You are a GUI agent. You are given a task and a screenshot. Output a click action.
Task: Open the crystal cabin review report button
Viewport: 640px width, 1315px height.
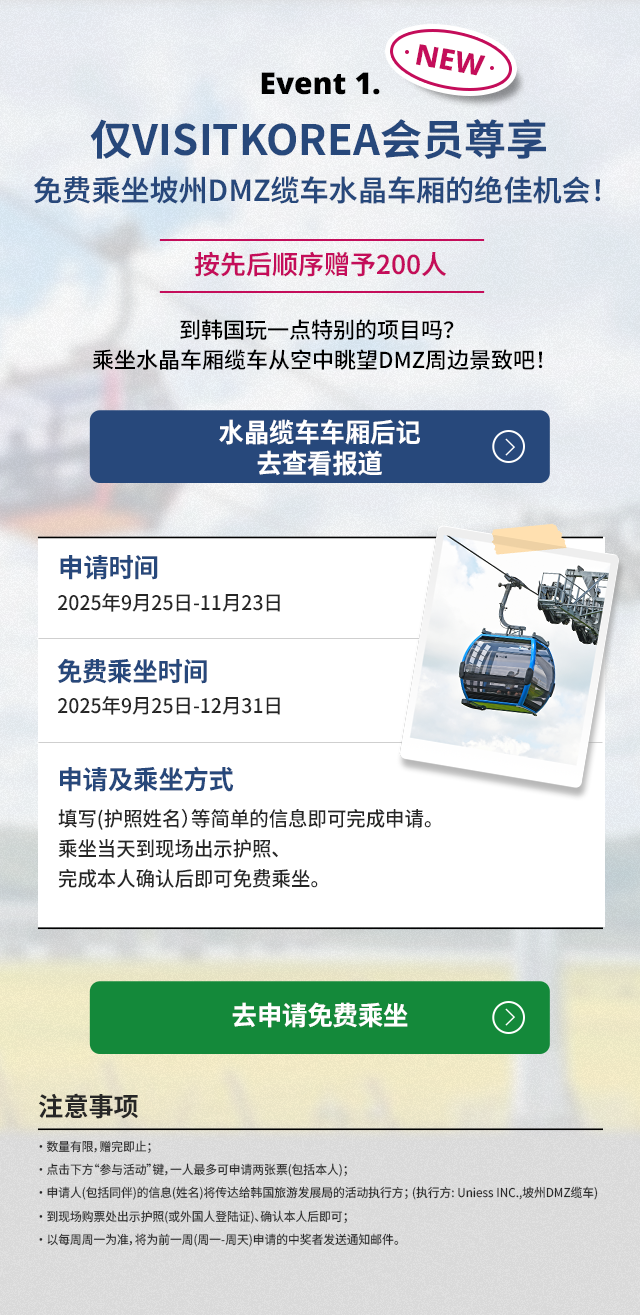[319, 447]
